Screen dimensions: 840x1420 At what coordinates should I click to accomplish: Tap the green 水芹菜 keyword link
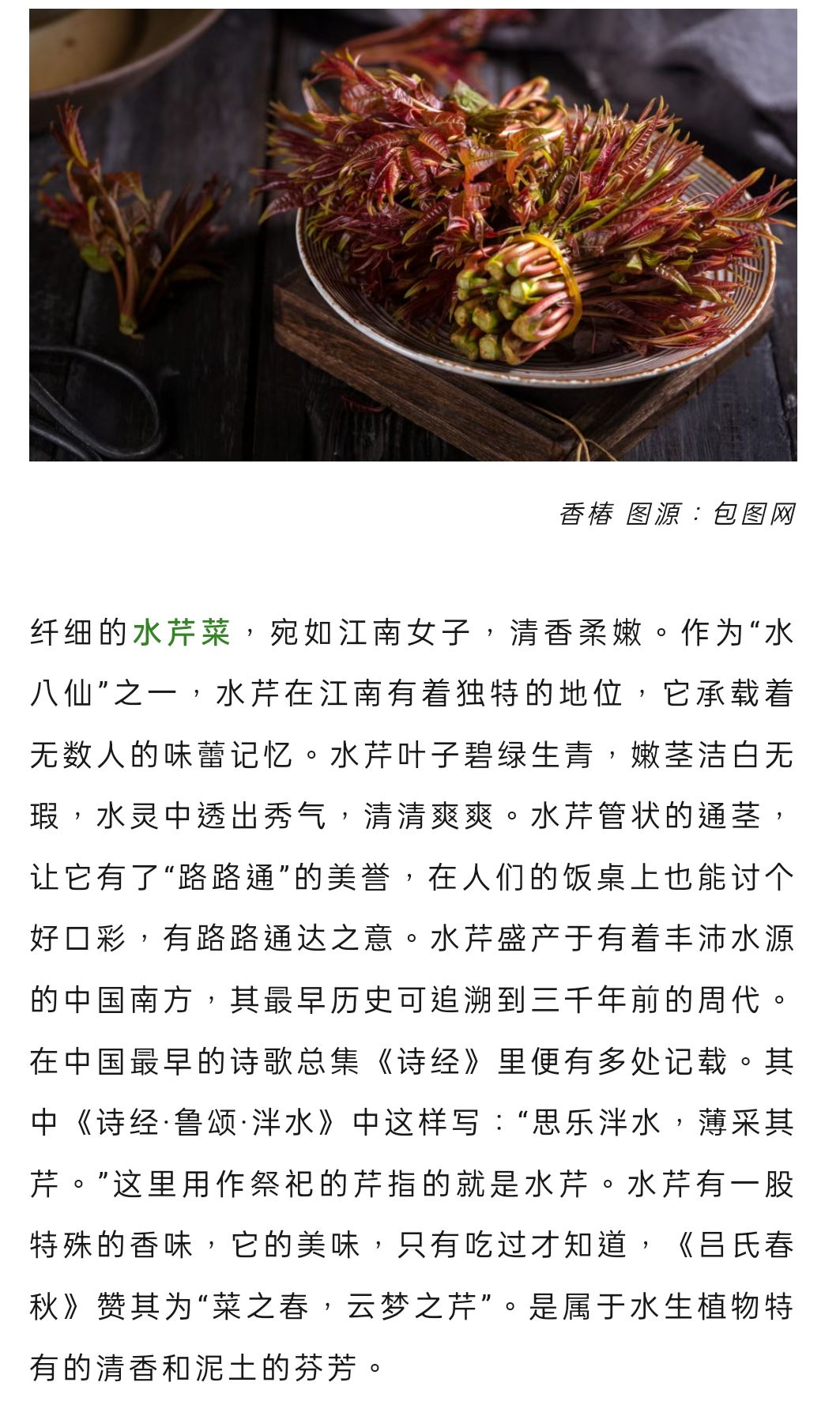pyautogui.click(x=182, y=633)
